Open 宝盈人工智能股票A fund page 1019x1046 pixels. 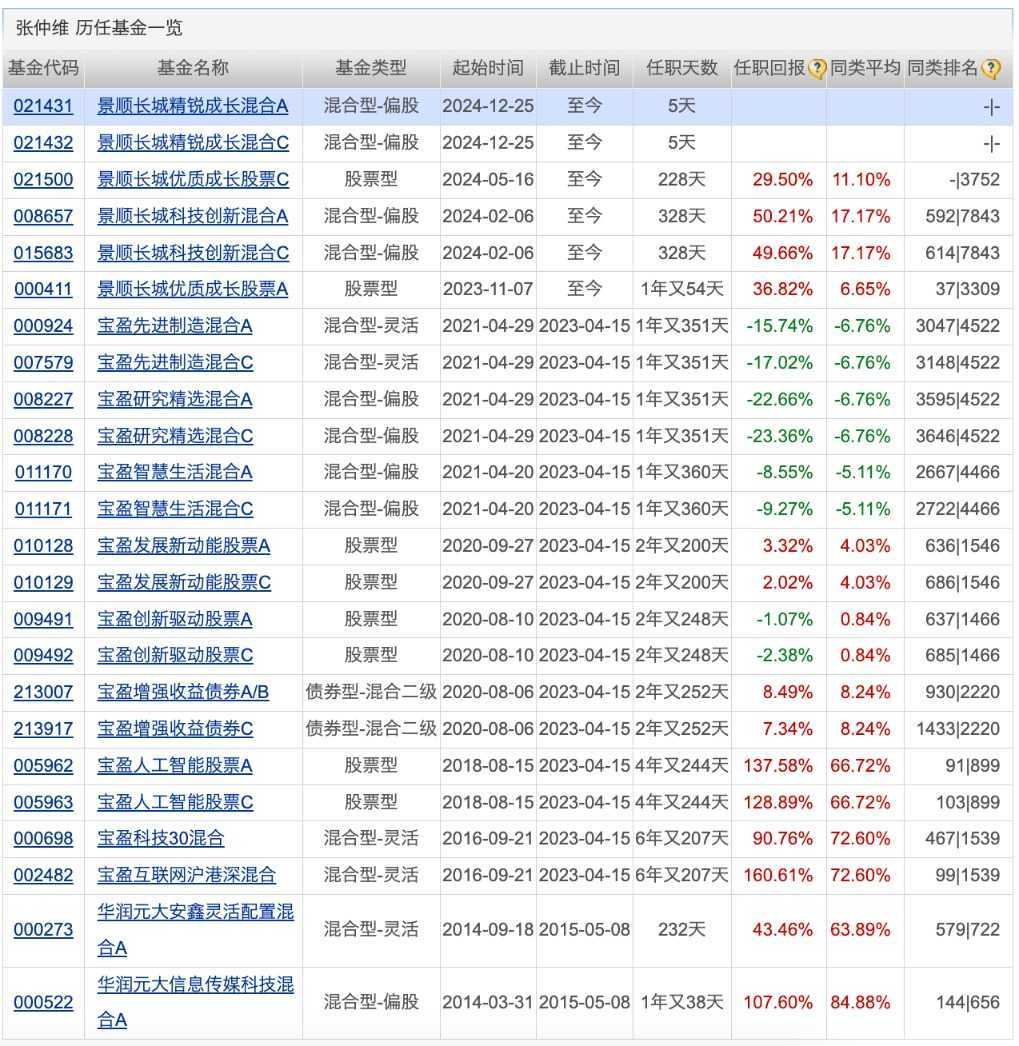(x=174, y=766)
